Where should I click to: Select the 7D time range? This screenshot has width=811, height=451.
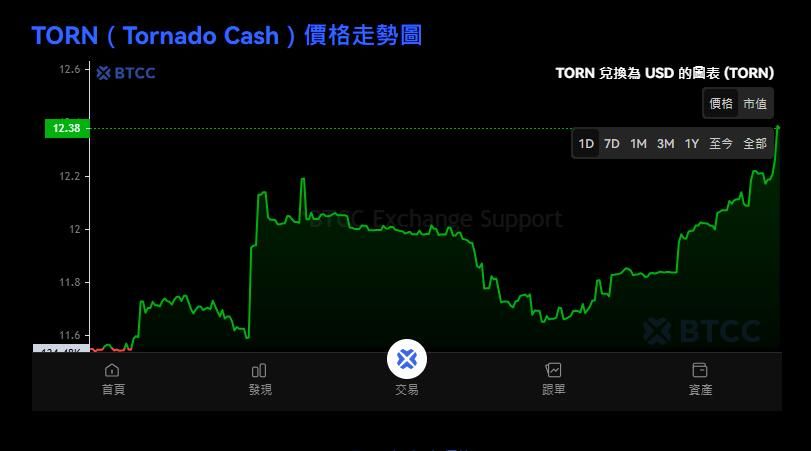point(612,144)
